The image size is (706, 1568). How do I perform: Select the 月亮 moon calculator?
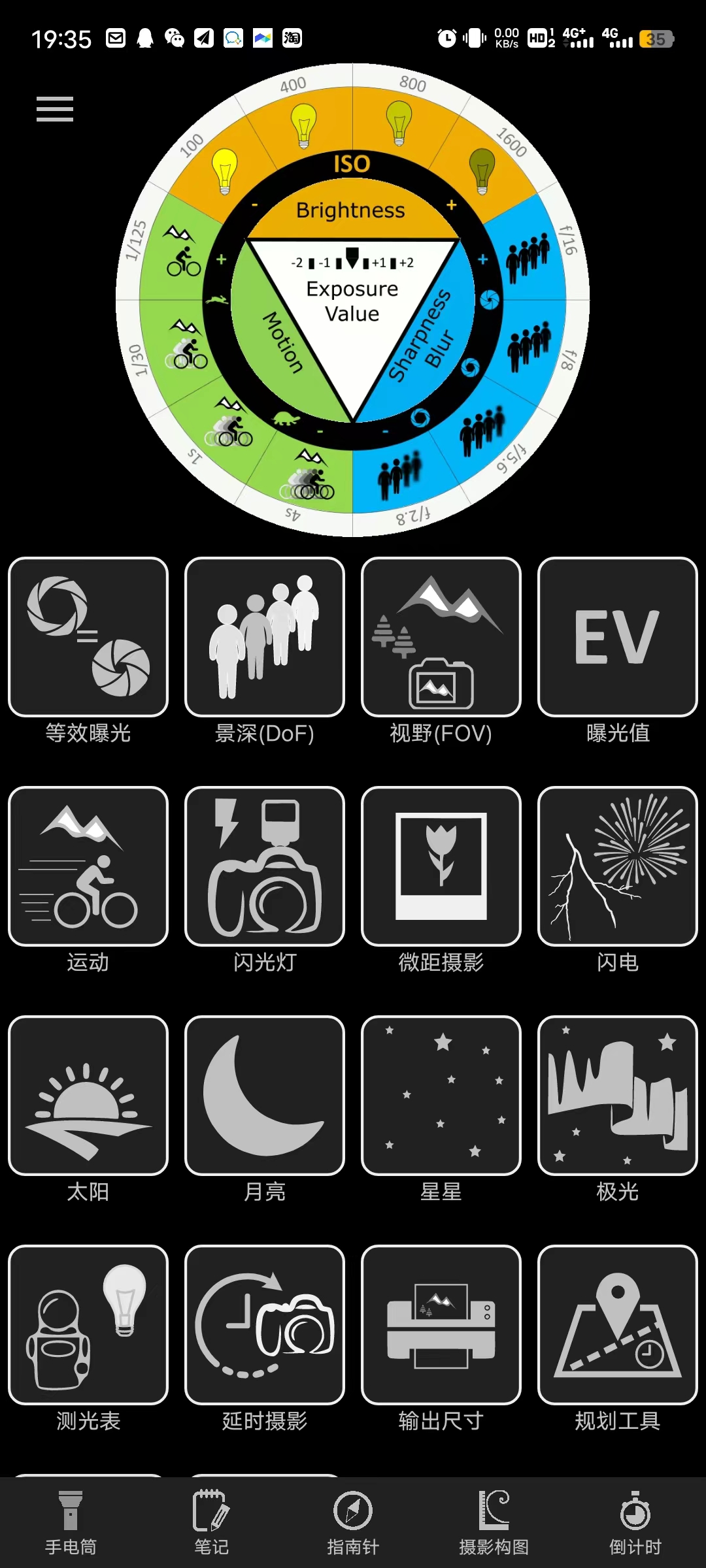point(264,1094)
